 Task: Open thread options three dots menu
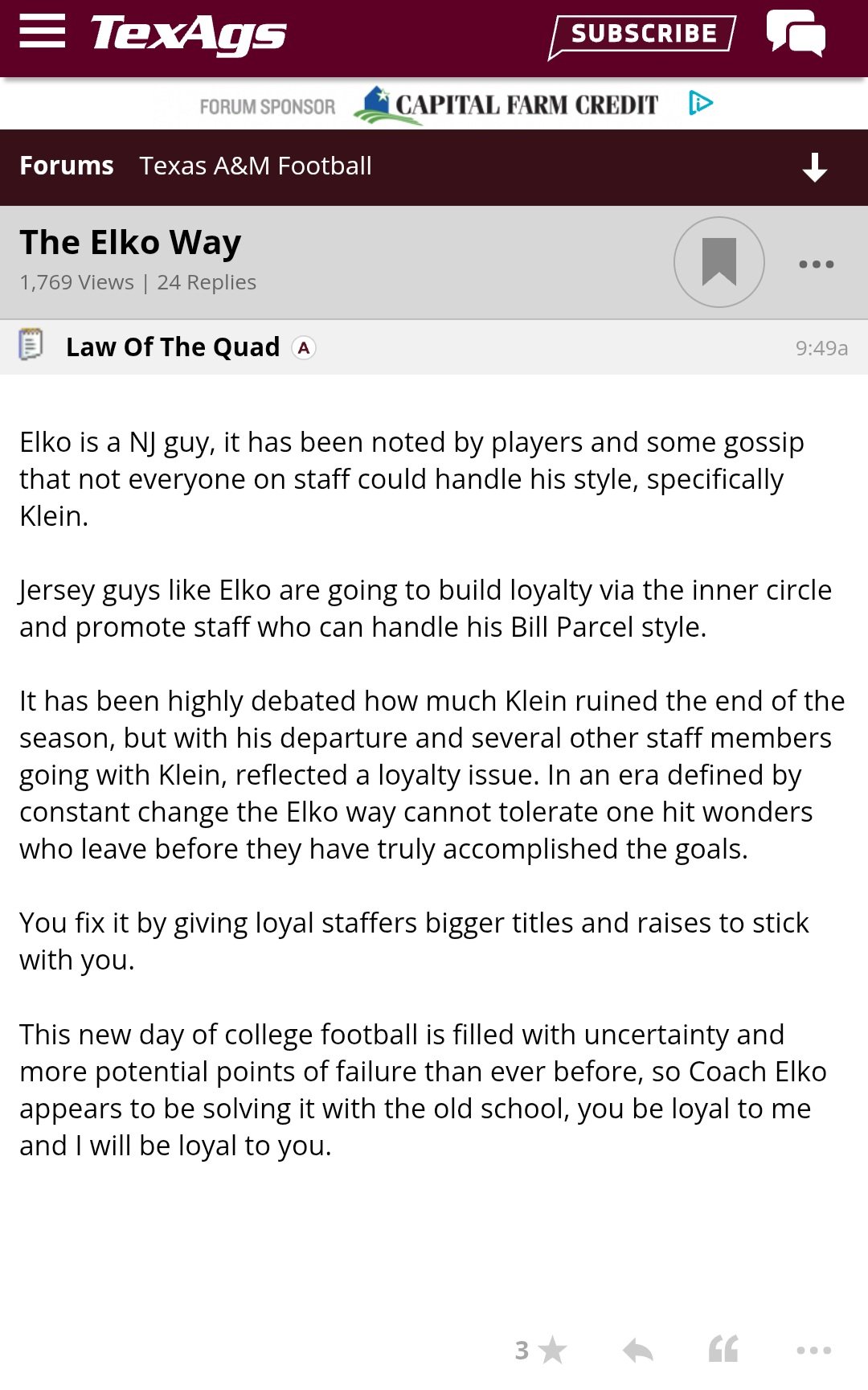(x=816, y=264)
